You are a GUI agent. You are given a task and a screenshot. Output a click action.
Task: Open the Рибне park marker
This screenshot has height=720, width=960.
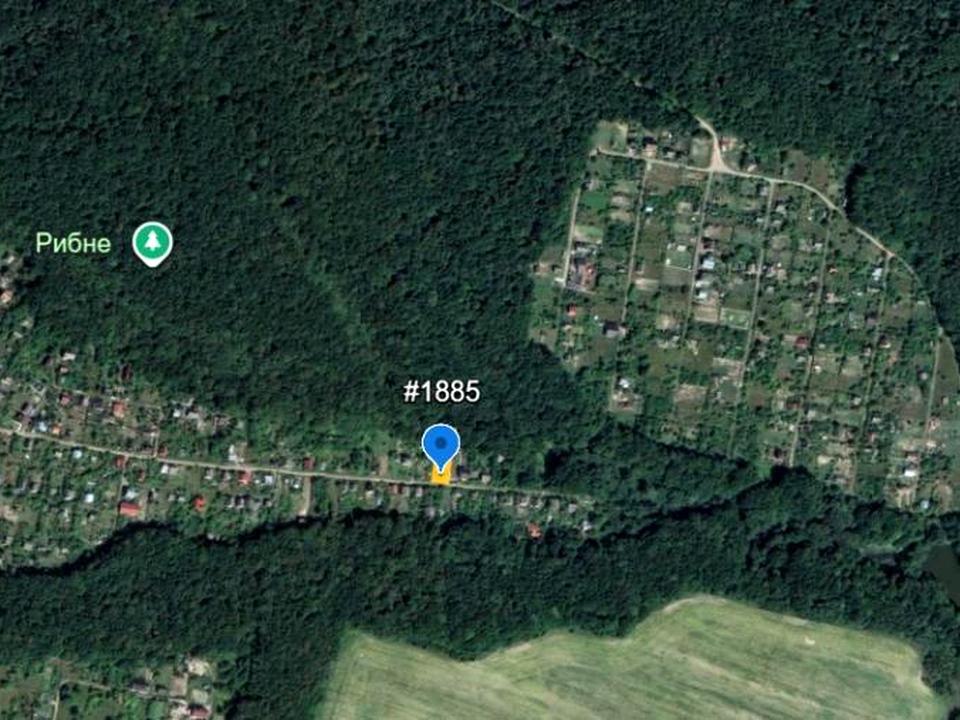[152, 243]
